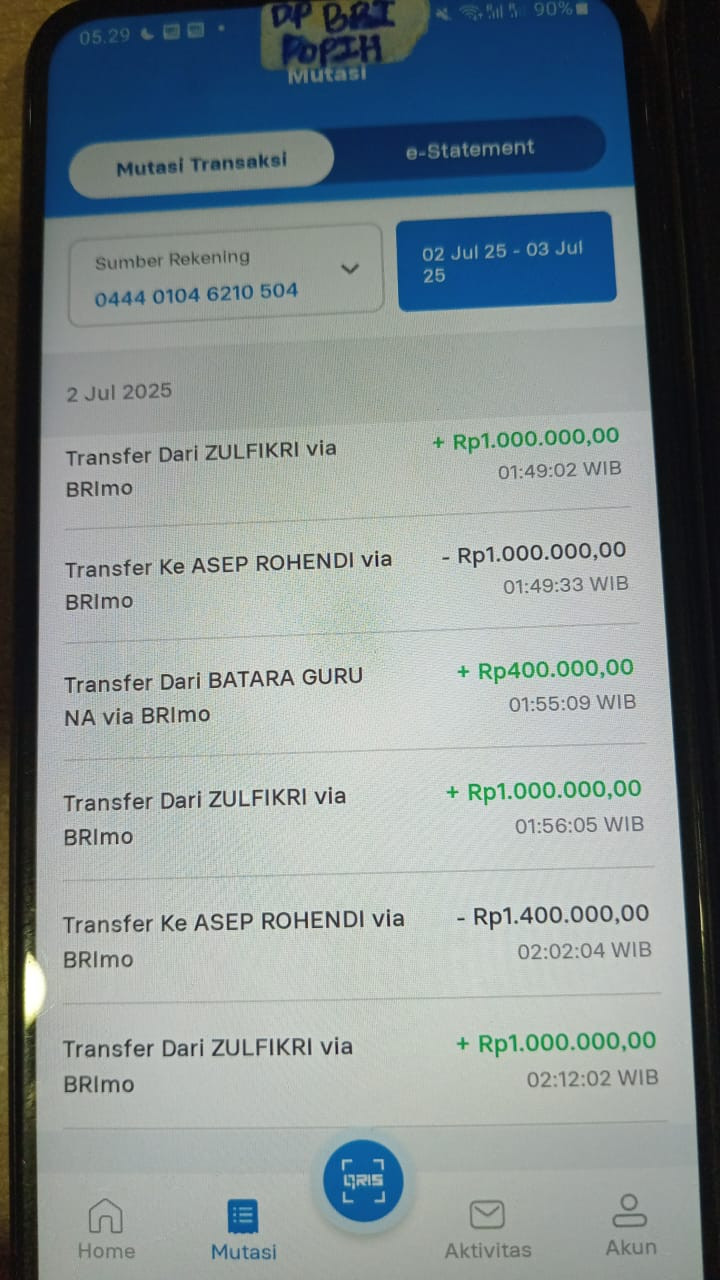
Task: Expand the Sumber Rekening dropdown
Action: [x=226, y=276]
